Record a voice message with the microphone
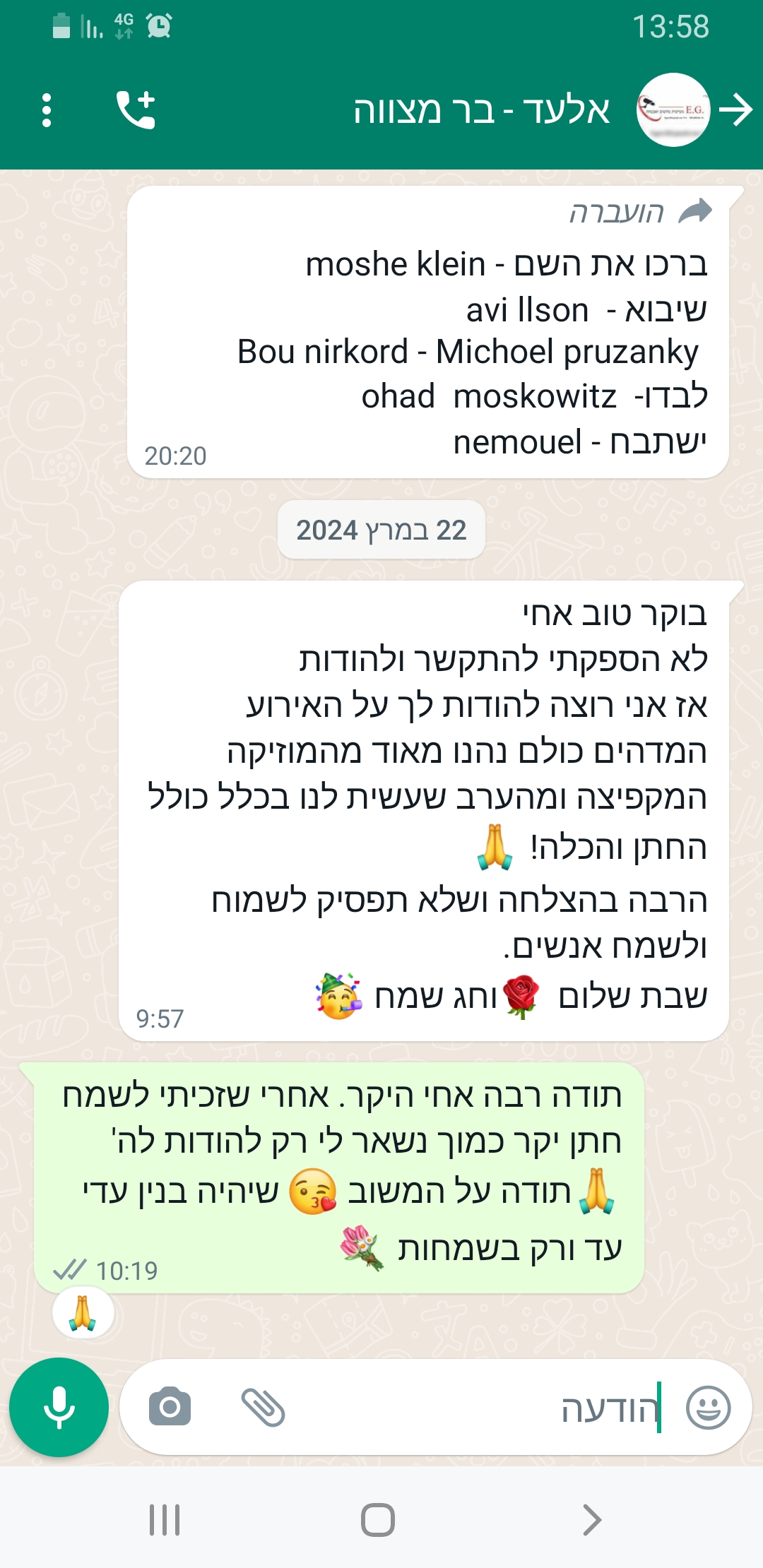Screen dimensions: 763x1568 coord(59,1407)
